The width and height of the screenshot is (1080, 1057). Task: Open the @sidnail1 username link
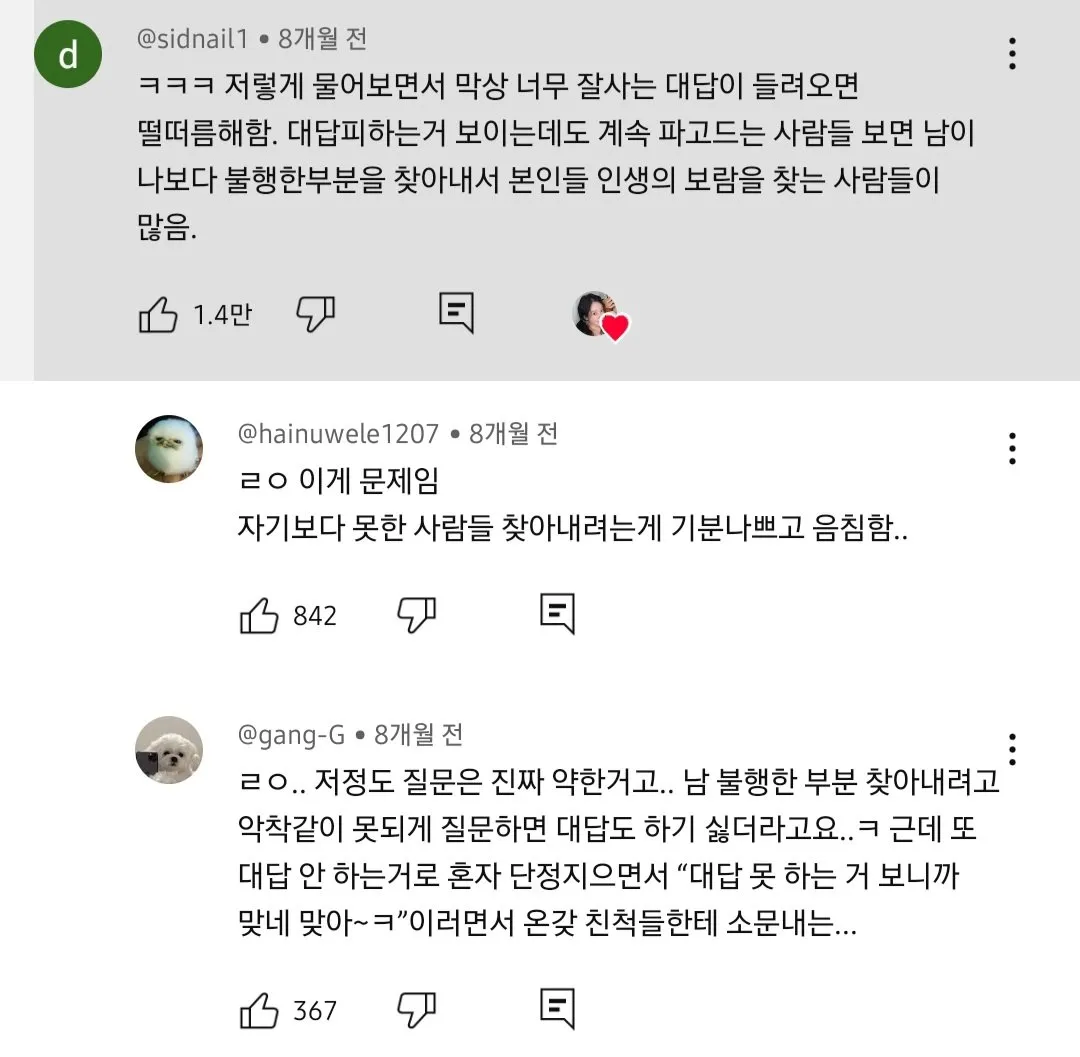point(193,39)
